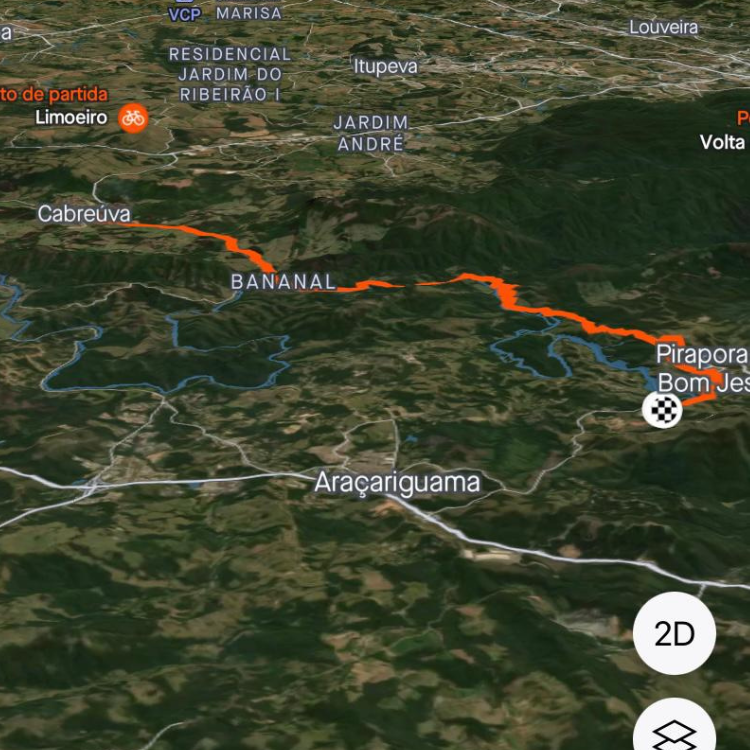Tap the Limoeiro bicycle route marker

(133, 118)
